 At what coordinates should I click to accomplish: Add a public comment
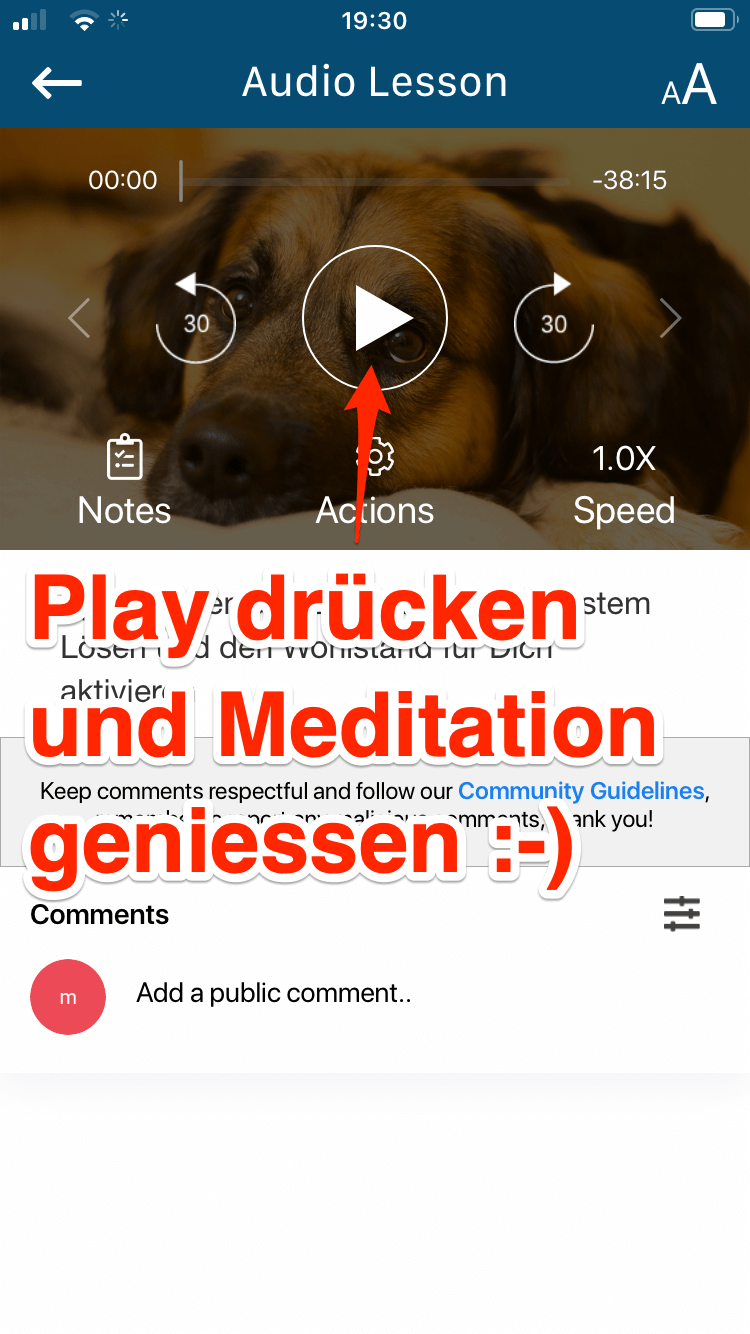(274, 993)
